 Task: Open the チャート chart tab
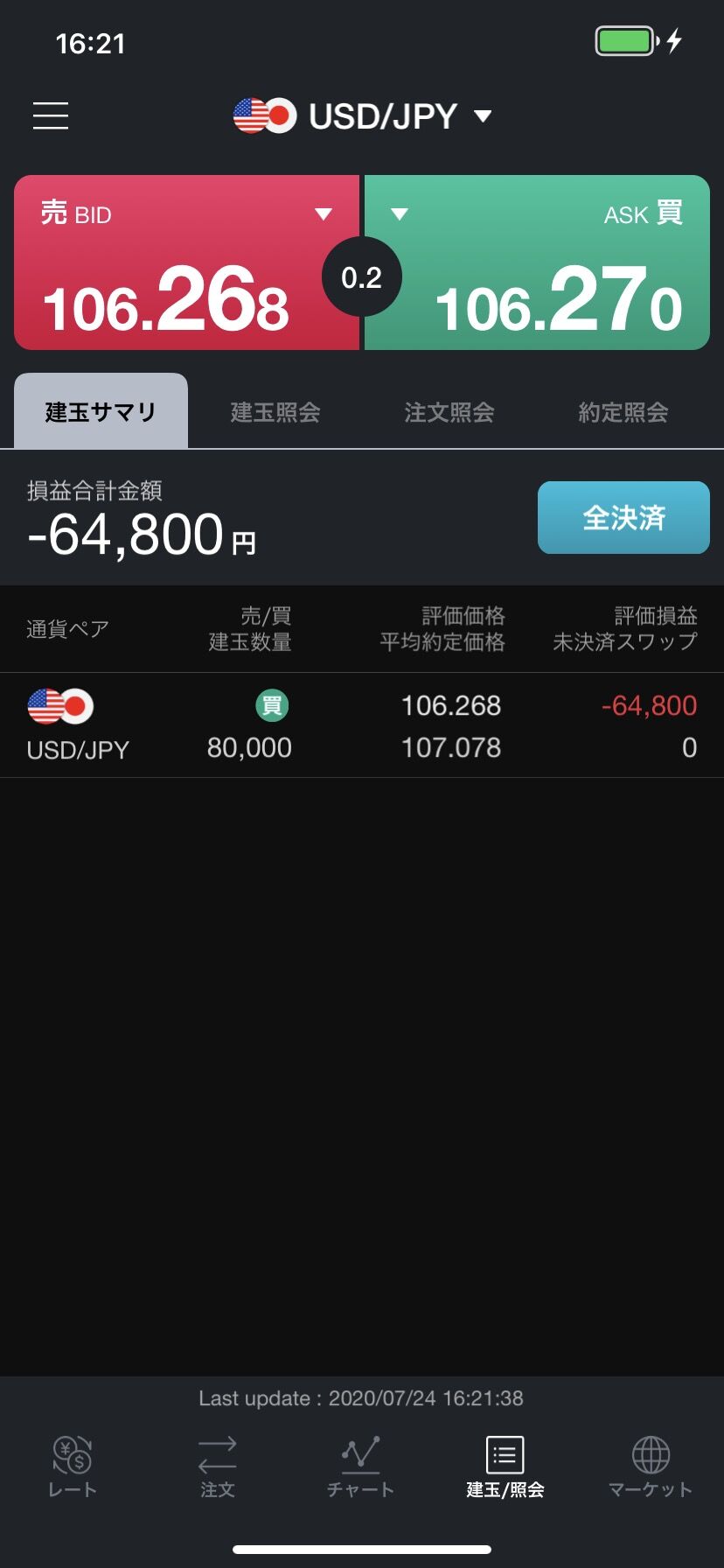[360, 1466]
